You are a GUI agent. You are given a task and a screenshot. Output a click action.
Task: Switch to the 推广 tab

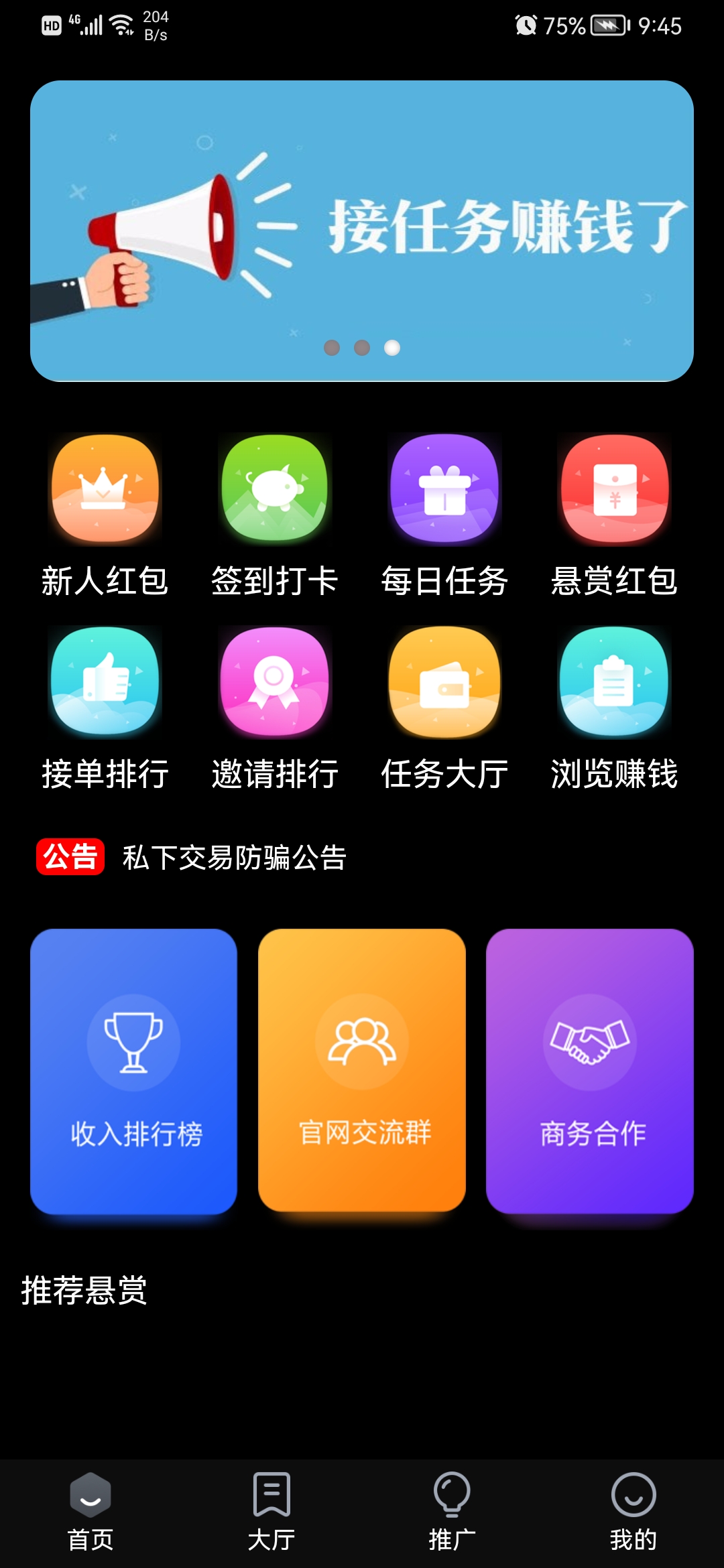pyautogui.click(x=452, y=1512)
